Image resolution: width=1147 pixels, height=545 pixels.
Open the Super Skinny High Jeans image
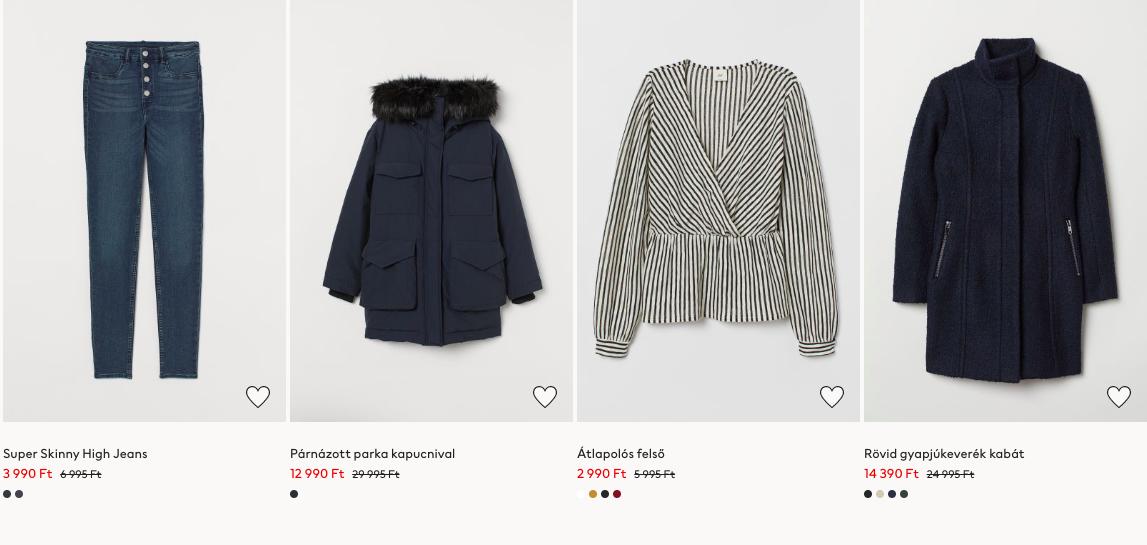tap(144, 210)
